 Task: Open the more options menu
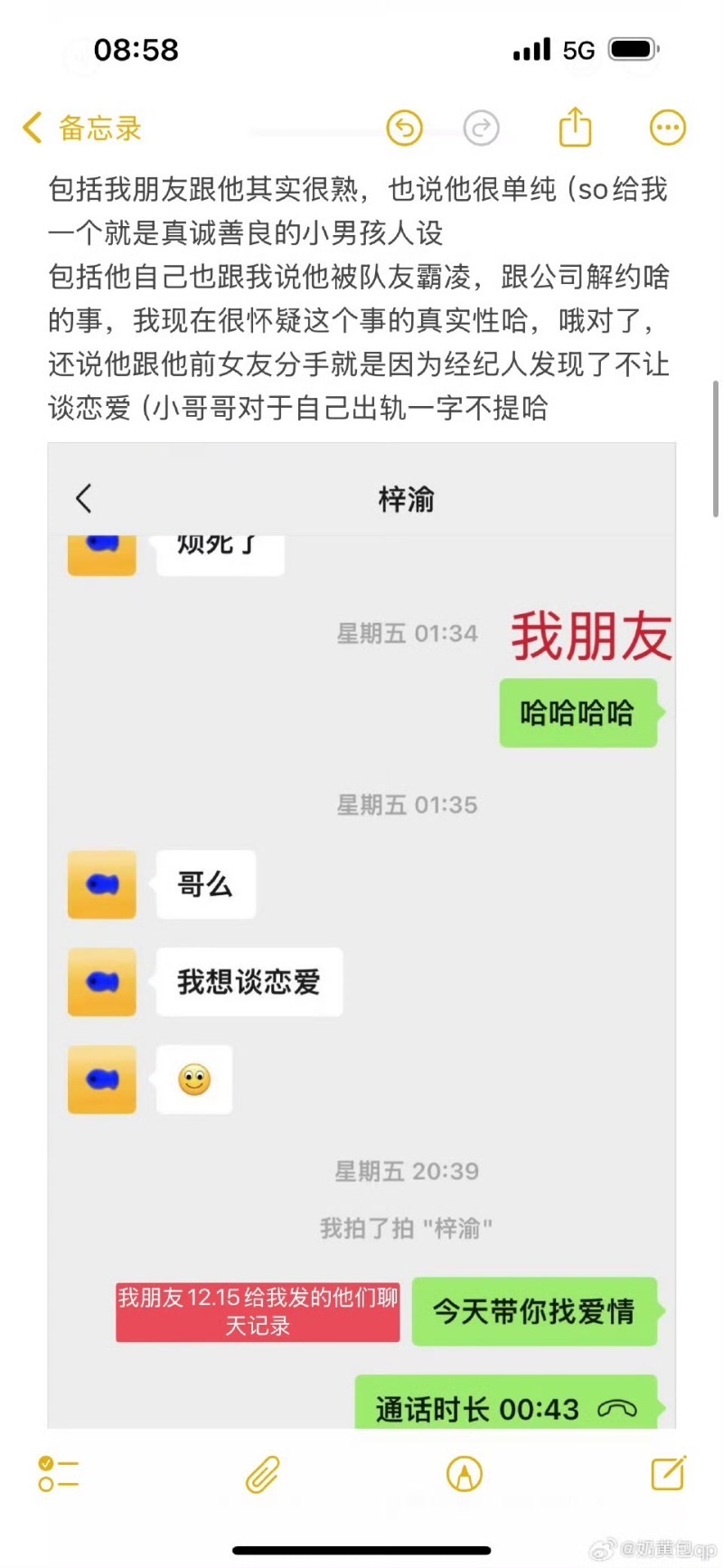tap(668, 128)
